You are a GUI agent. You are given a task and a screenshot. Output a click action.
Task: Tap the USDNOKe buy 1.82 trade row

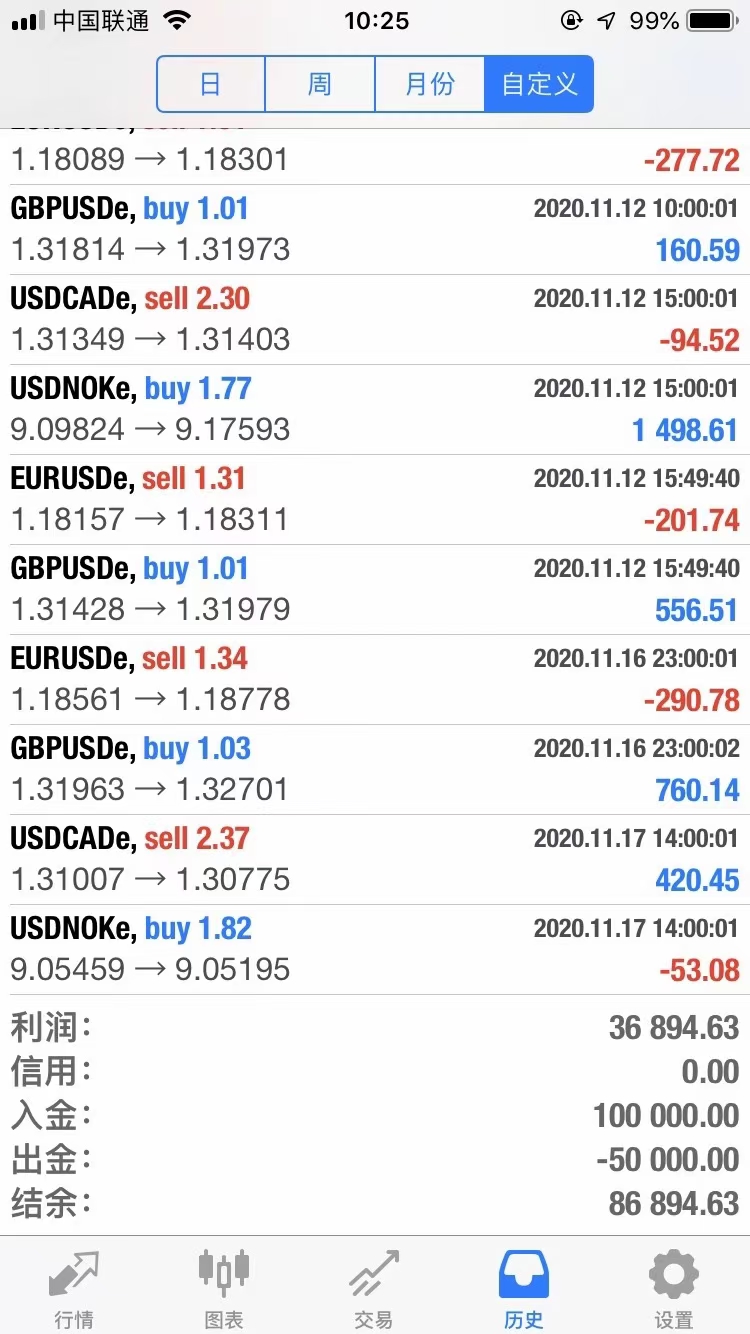tap(375, 949)
